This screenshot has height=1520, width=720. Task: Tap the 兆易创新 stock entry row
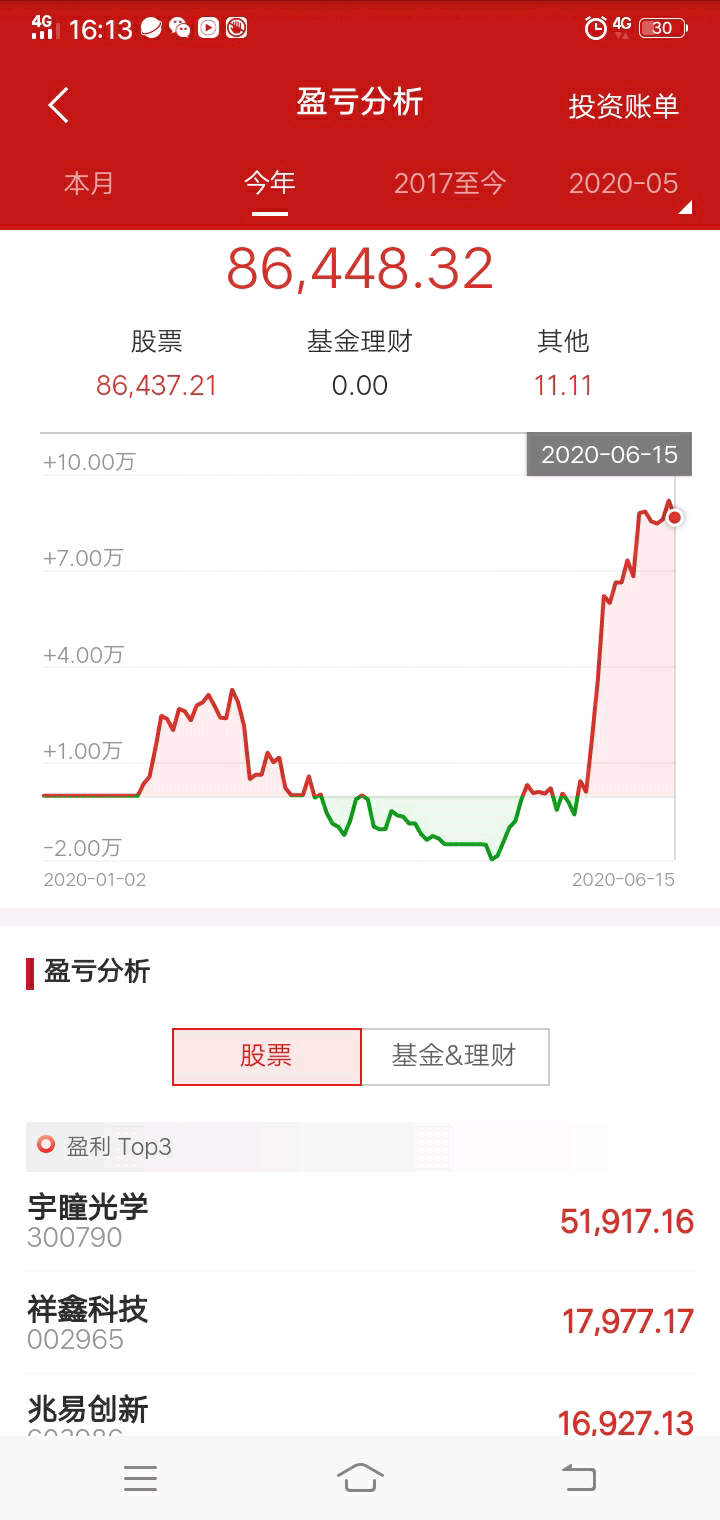tap(360, 1415)
